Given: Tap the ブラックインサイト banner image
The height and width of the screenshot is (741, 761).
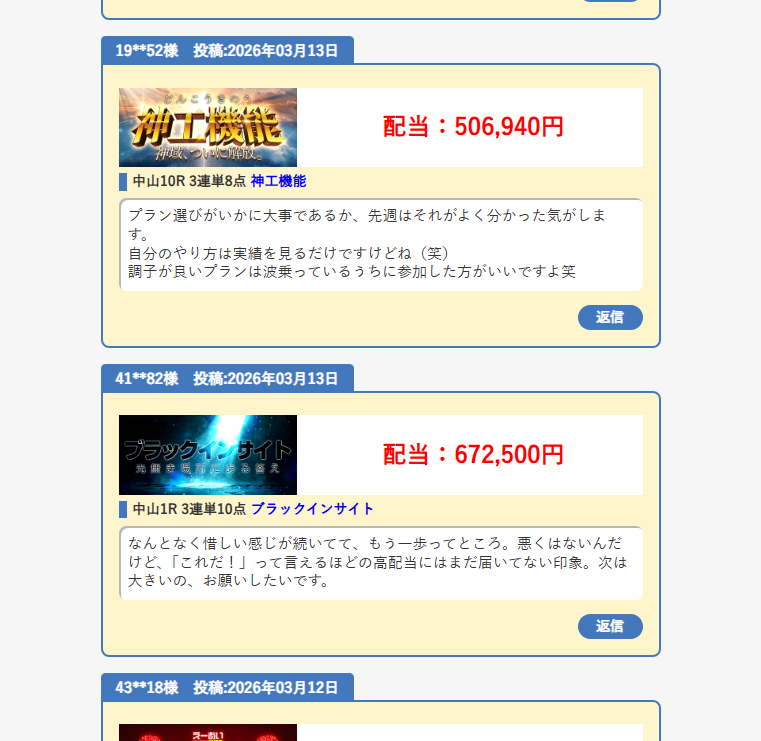Looking at the screenshot, I should coord(208,455).
